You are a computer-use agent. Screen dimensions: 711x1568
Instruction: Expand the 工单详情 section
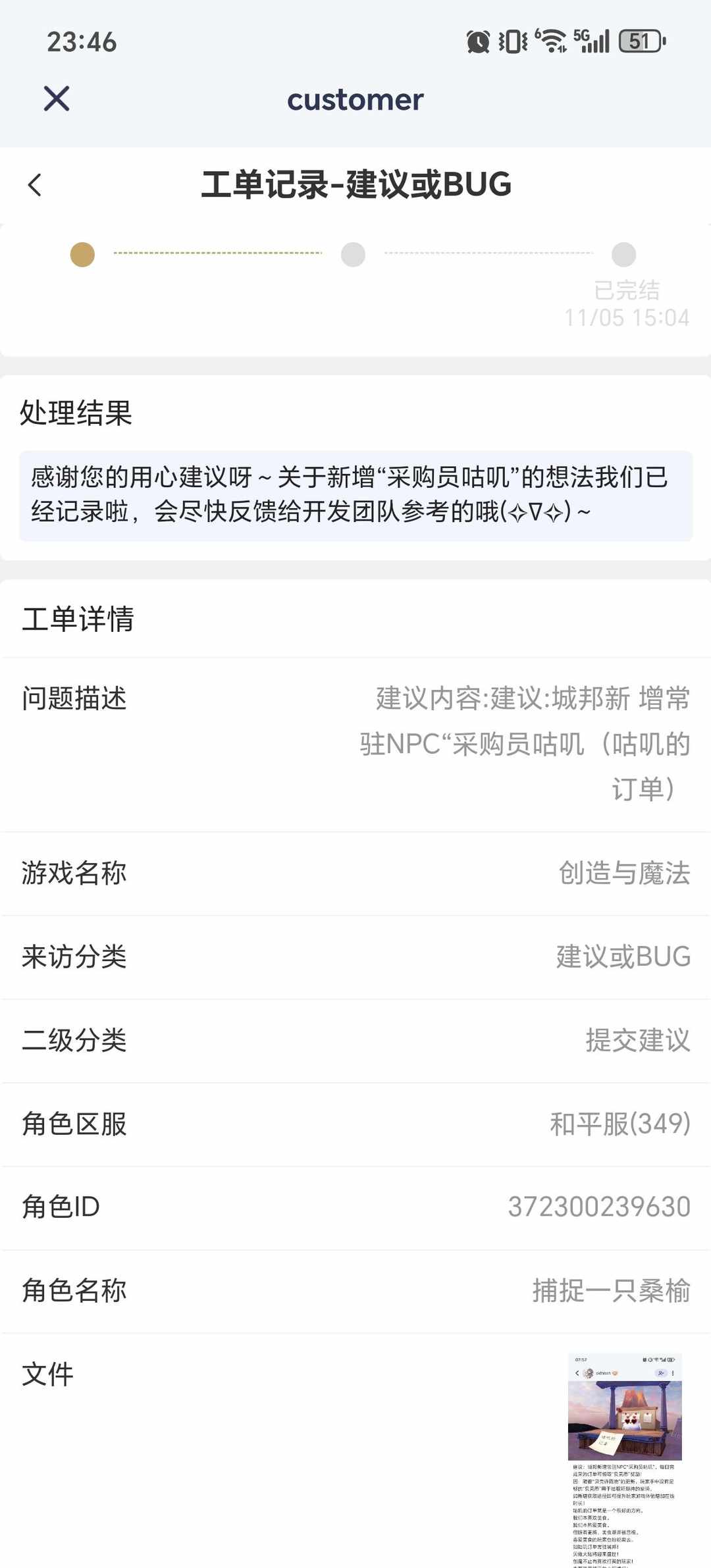pyautogui.click(x=79, y=616)
